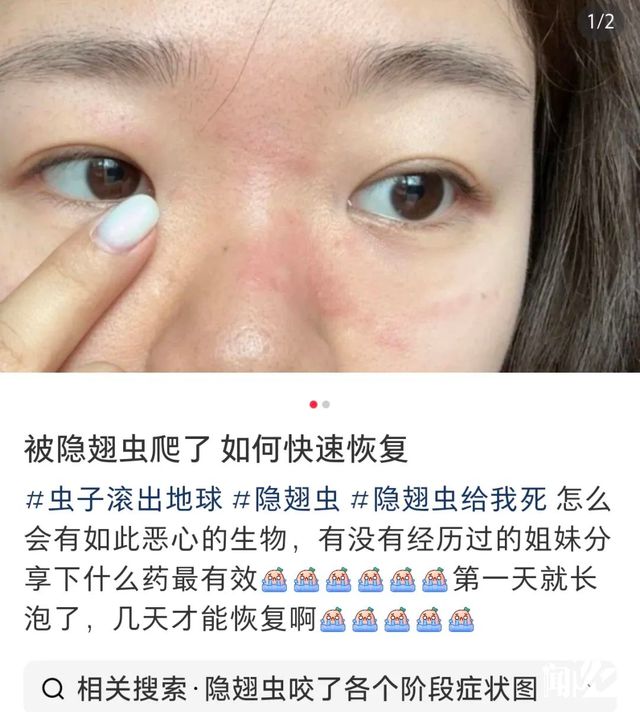Open the first #隐翅虫 hashtag
This screenshot has height=712, width=640.
pyautogui.click(x=285, y=498)
